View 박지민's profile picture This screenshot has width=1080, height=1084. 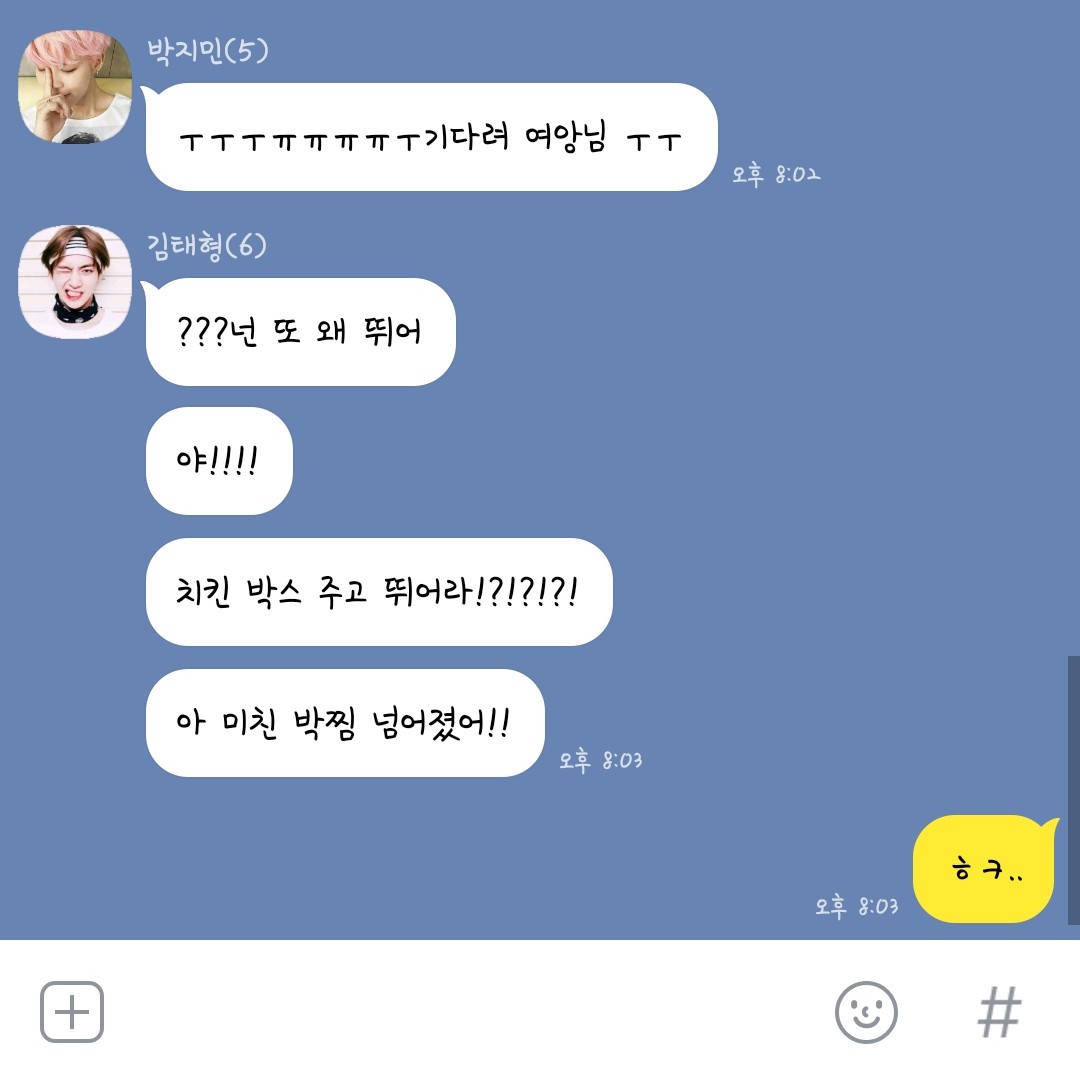(76, 86)
